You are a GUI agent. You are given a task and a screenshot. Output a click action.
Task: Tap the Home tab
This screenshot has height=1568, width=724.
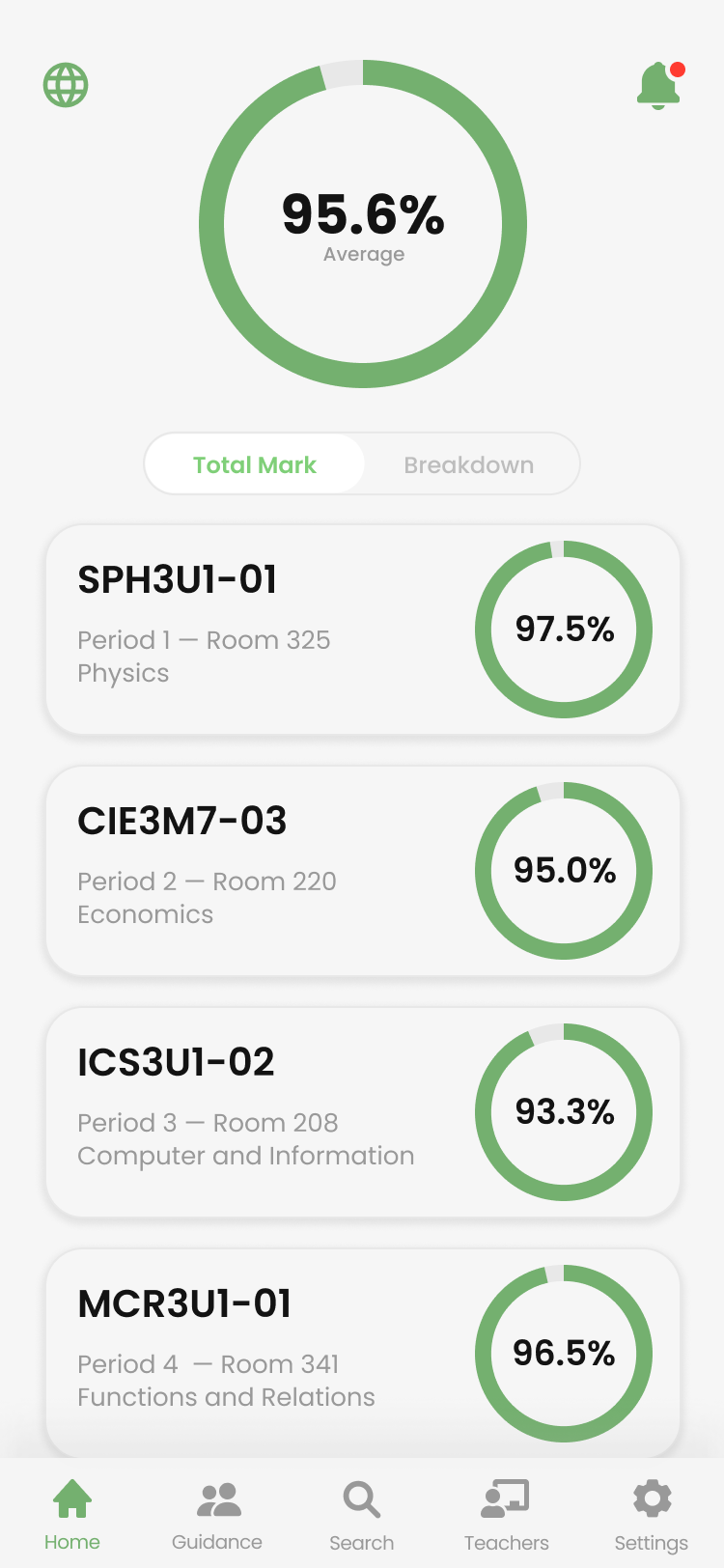point(72,1515)
